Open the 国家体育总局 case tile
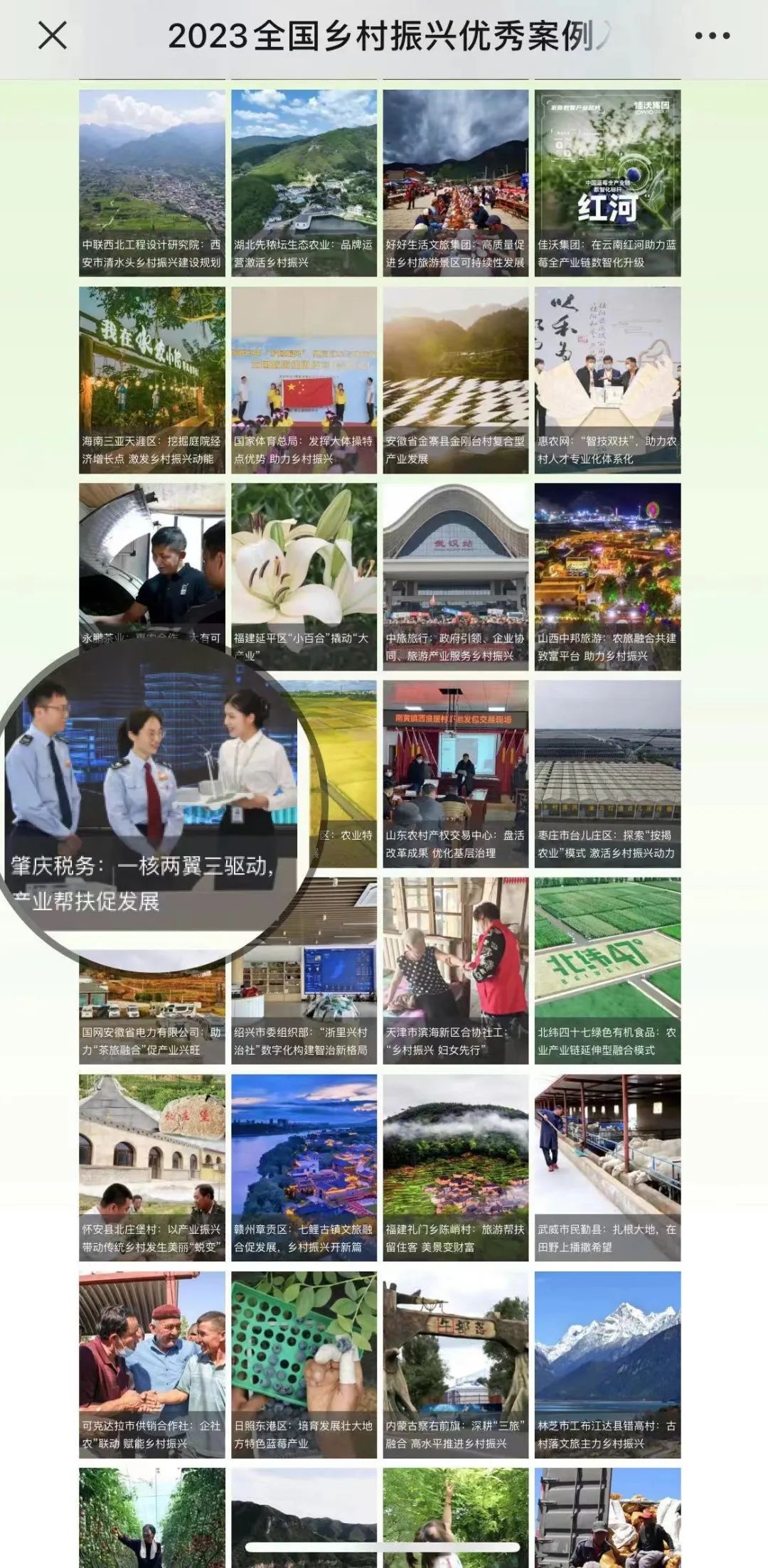 304,380
